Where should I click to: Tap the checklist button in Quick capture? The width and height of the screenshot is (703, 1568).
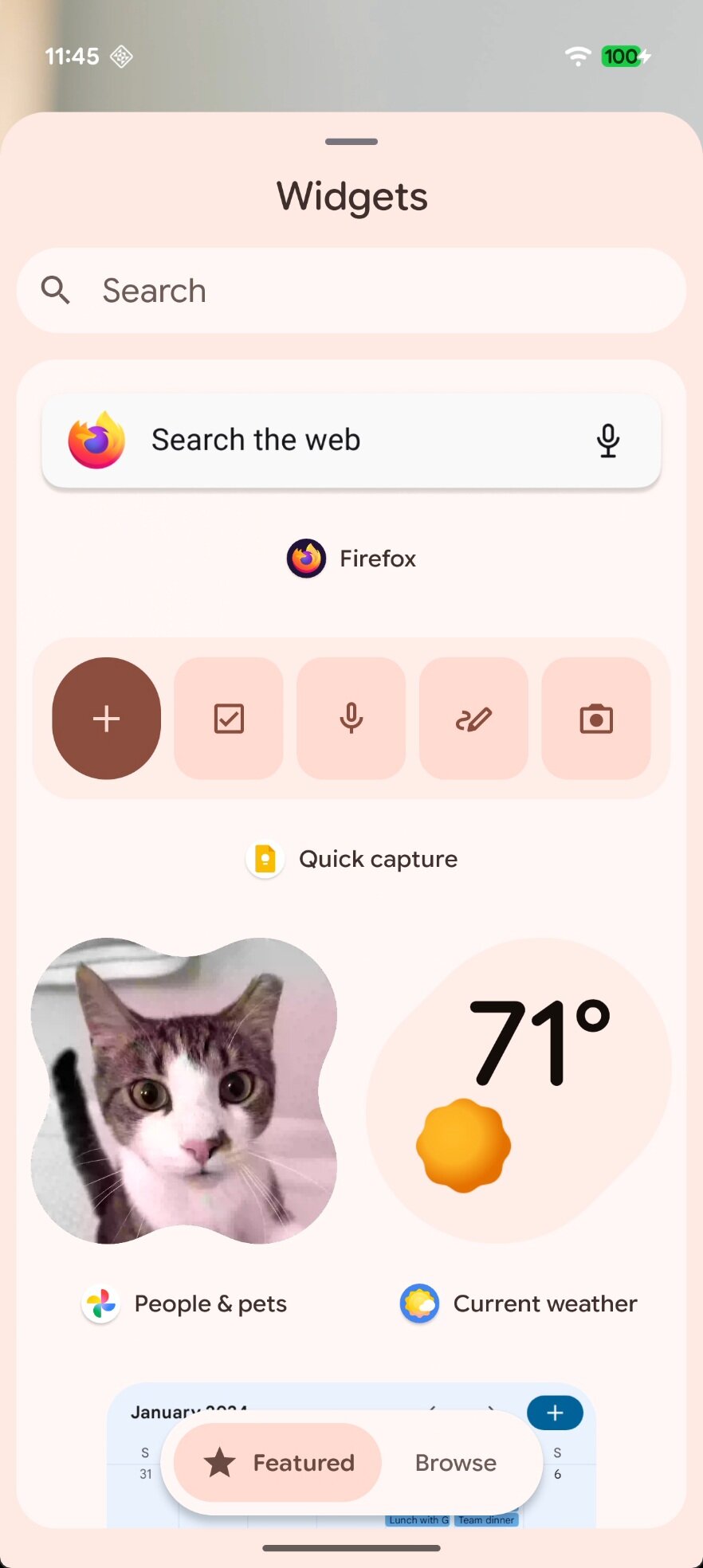point(229,719)
